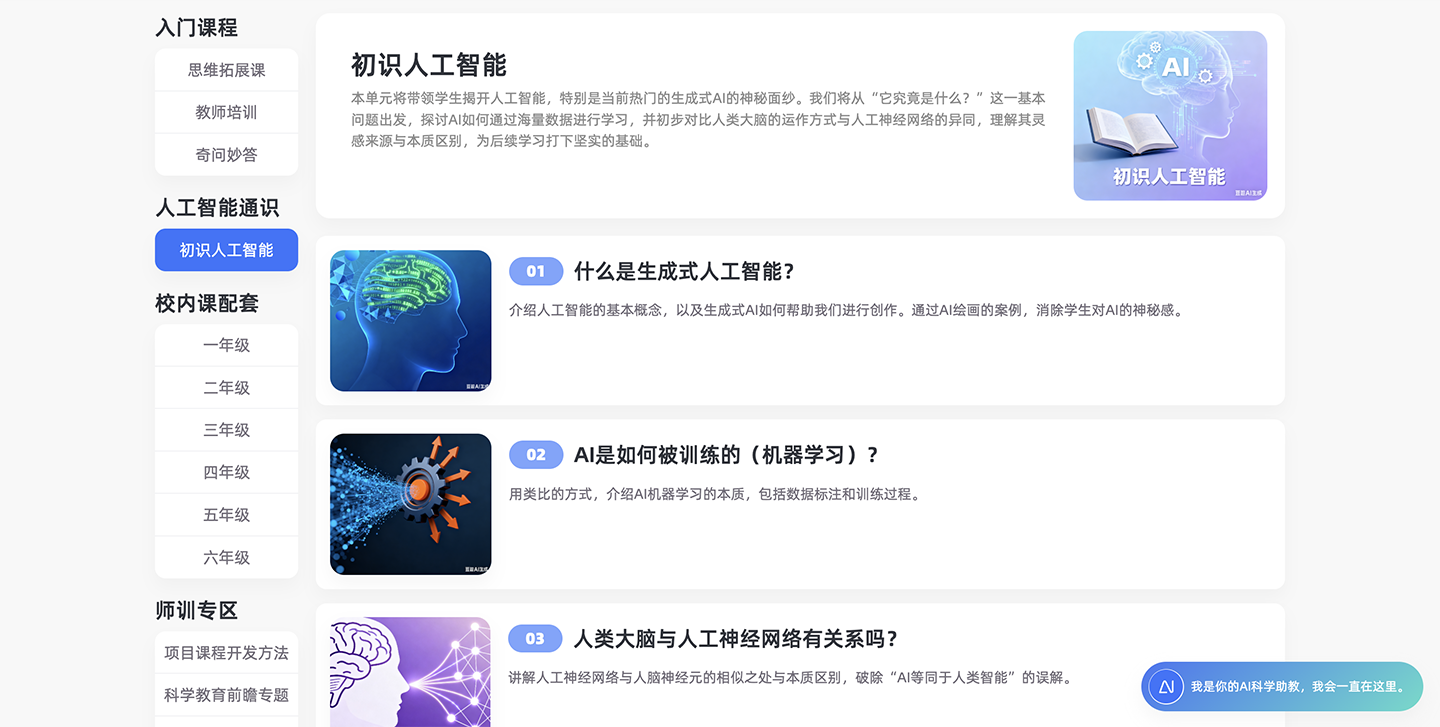Image resolution: width=1440 pixels, height=727 pixels.
Task: Open the AI科学助教 assistant bubble
Action: point(1282,687)
